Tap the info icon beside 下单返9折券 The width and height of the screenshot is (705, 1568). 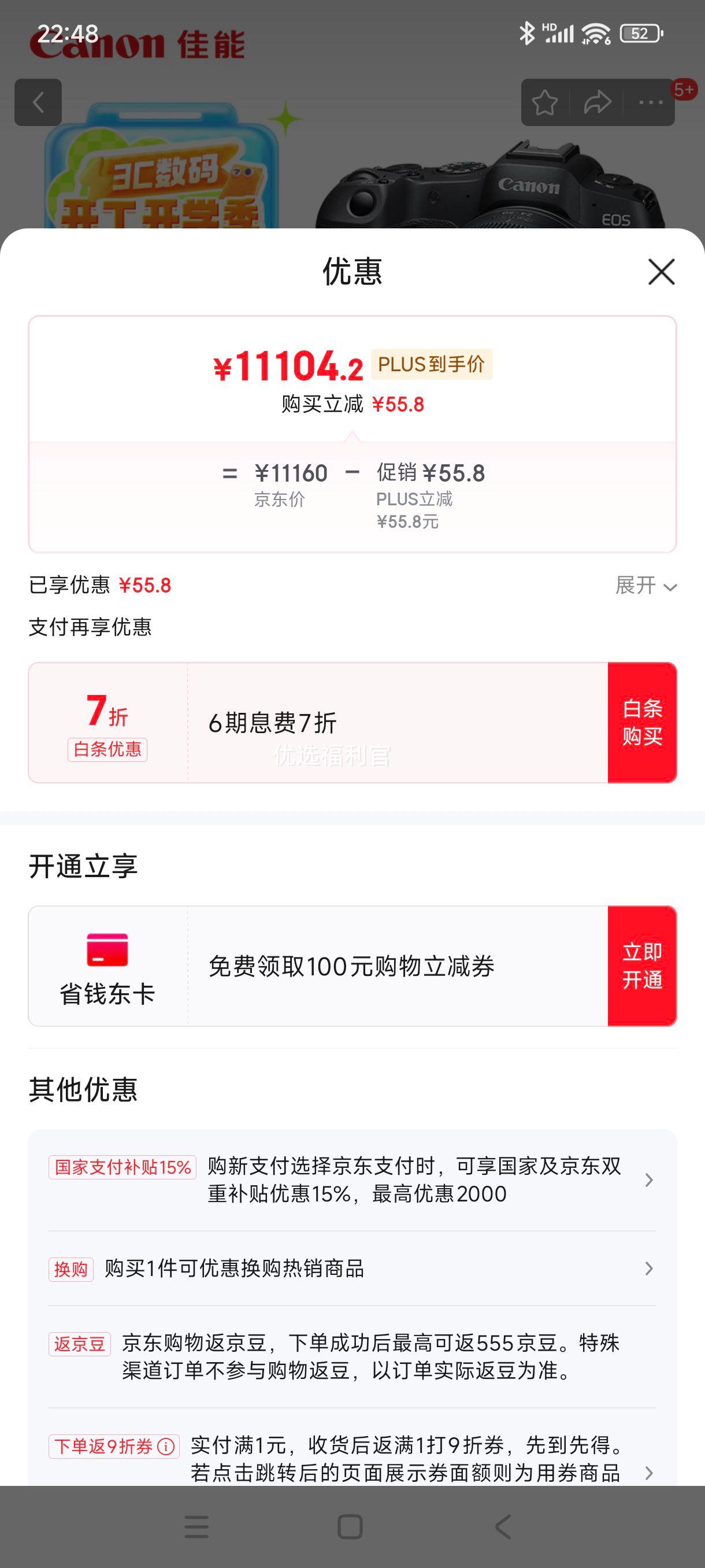166,1446
